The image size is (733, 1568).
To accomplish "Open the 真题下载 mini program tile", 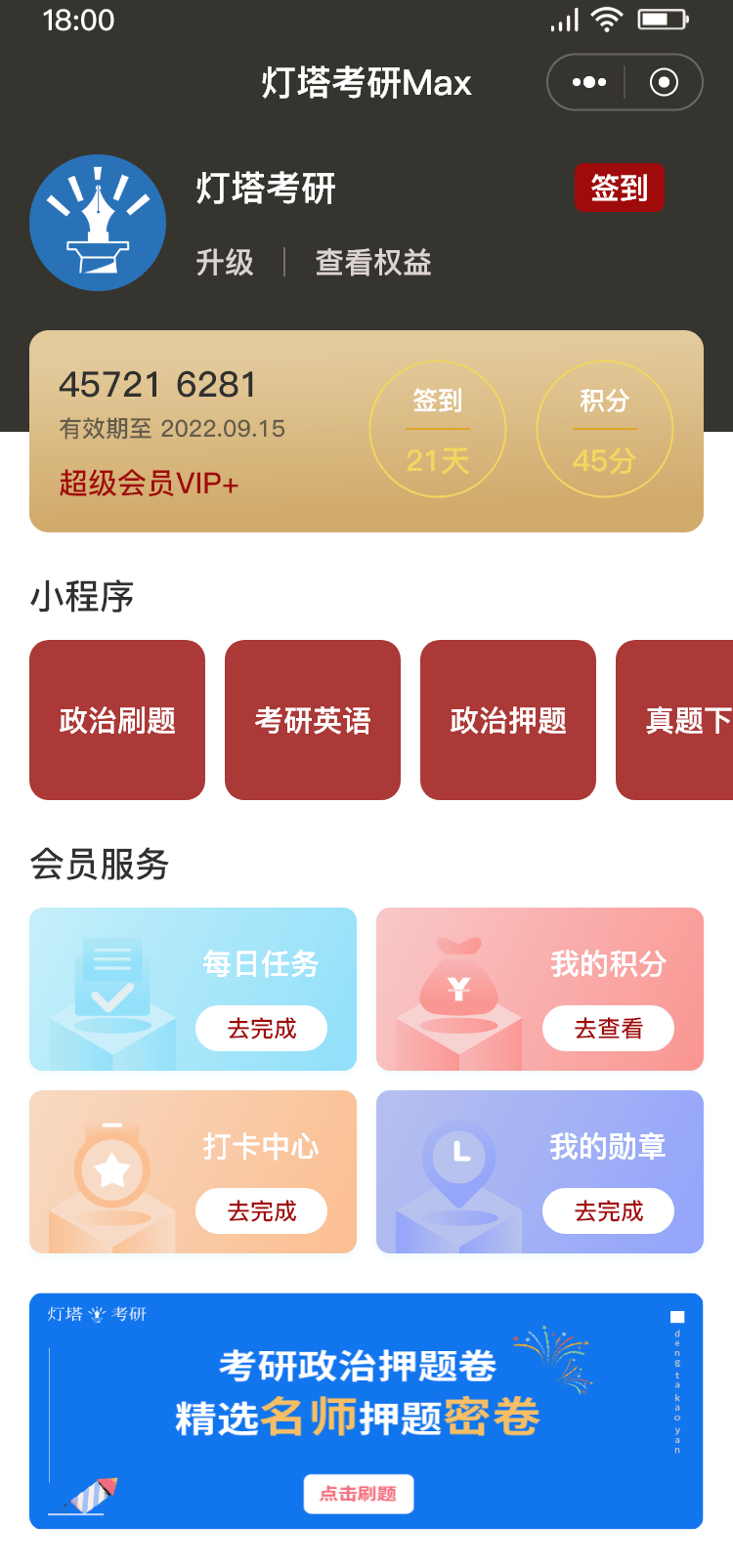I will click(676, 720).
